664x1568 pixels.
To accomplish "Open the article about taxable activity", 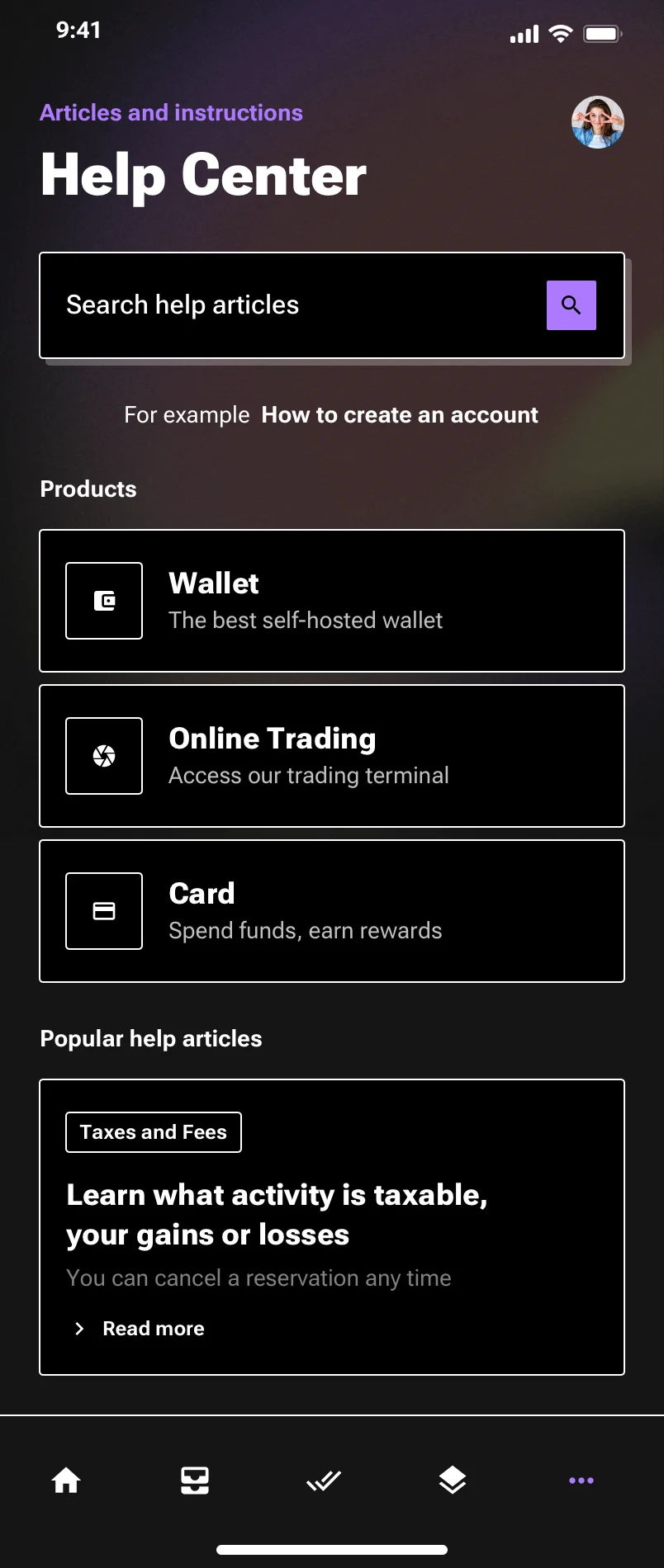I will 277,1213.
